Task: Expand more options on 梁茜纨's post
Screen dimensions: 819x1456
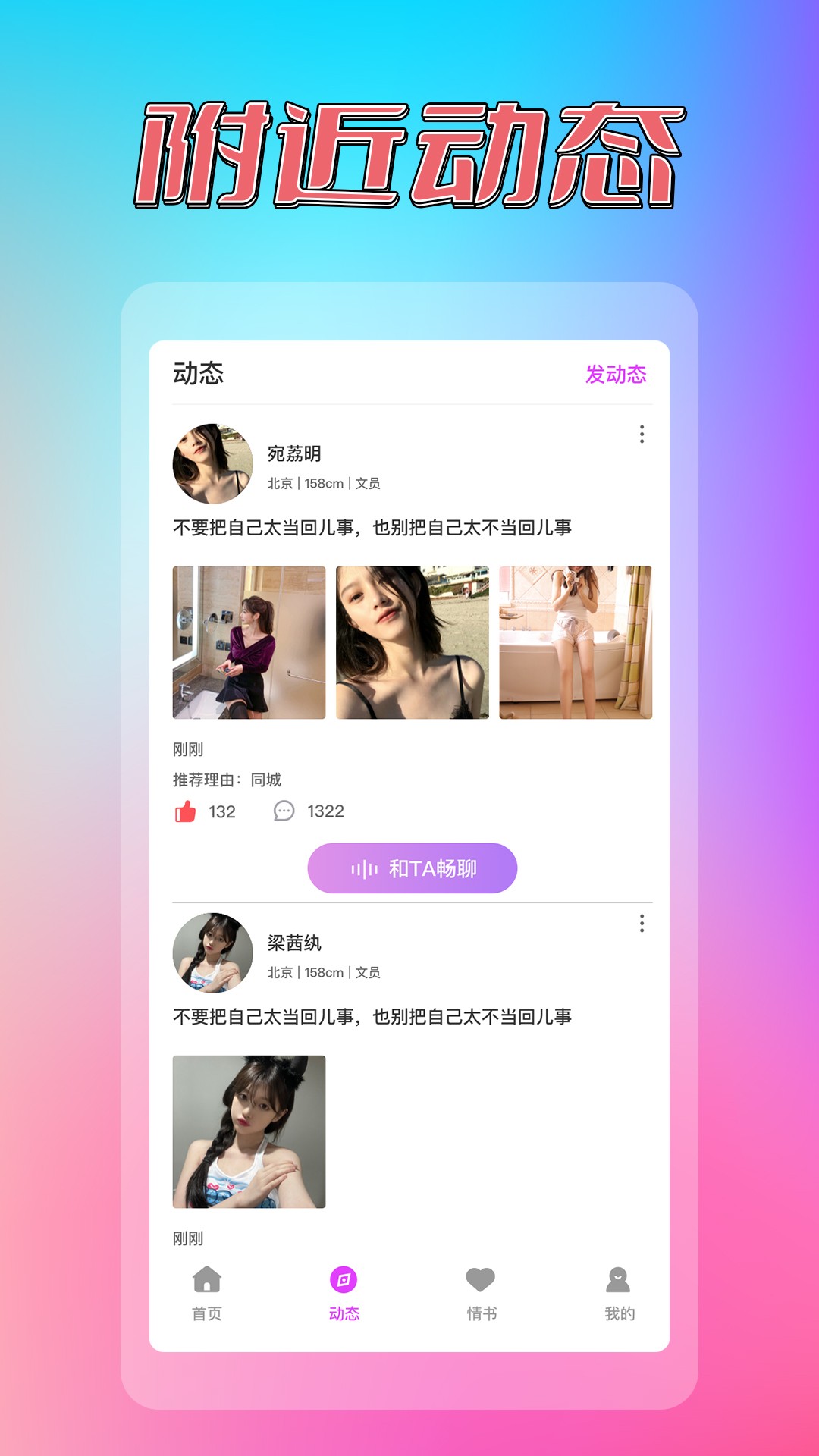Action: (x=642, y=924)
